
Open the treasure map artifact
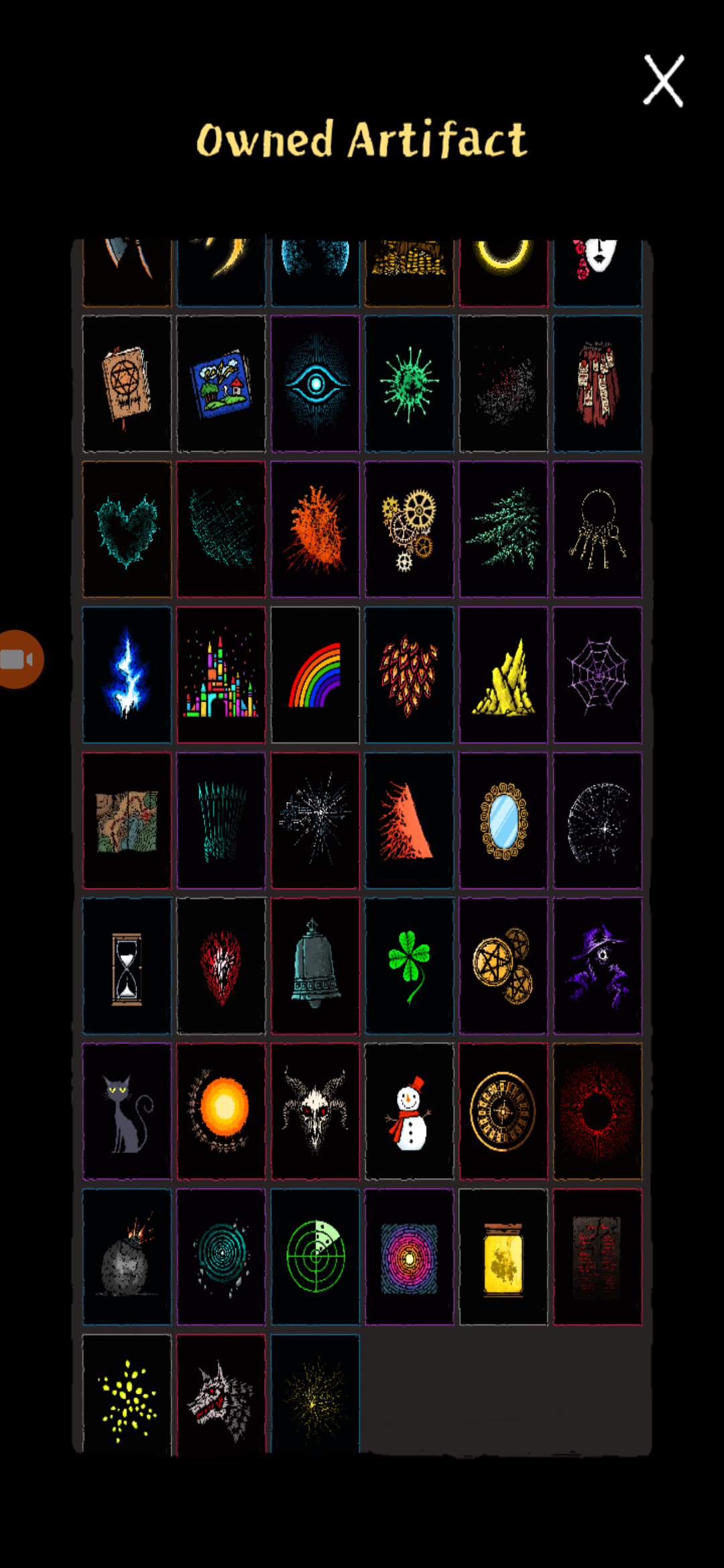[x=127, y=820]
